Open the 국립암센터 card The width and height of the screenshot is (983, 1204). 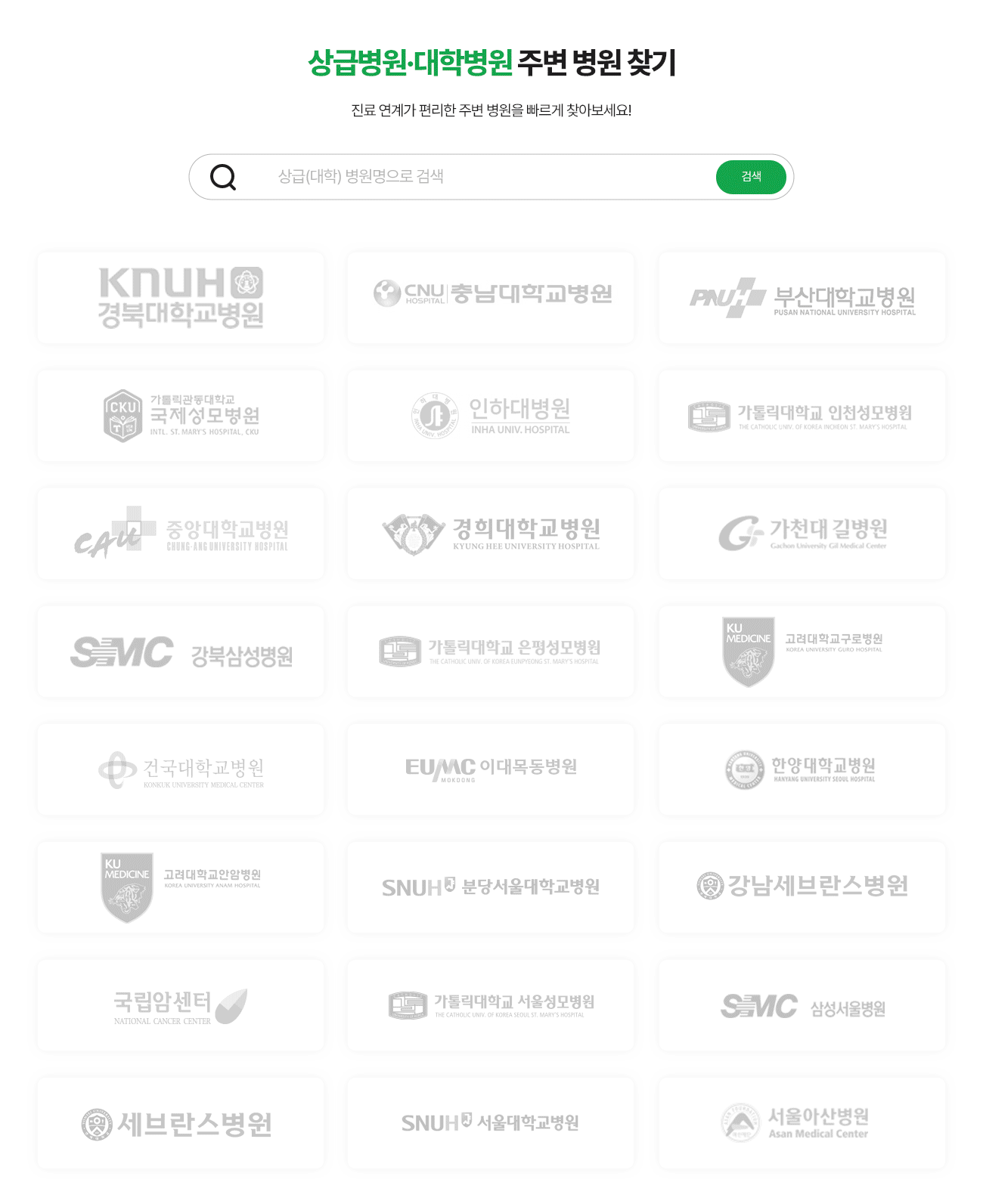pyautogui.click(x=181, y=1005)
